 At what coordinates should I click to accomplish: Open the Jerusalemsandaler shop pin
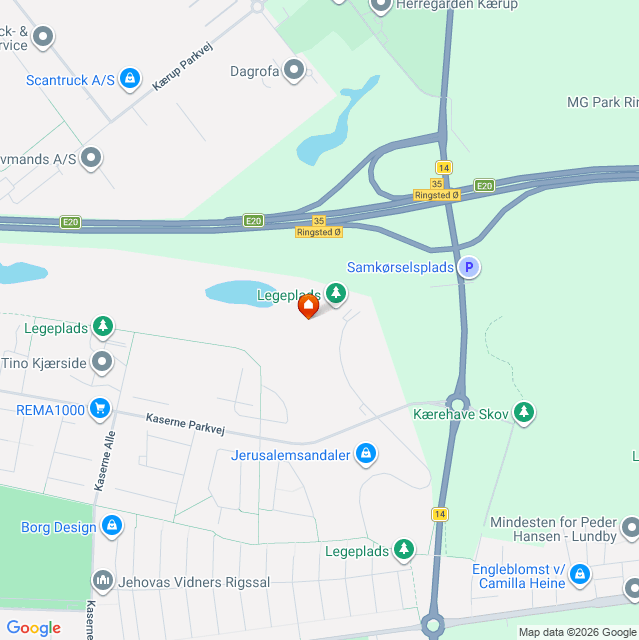[x=366, y=454]
